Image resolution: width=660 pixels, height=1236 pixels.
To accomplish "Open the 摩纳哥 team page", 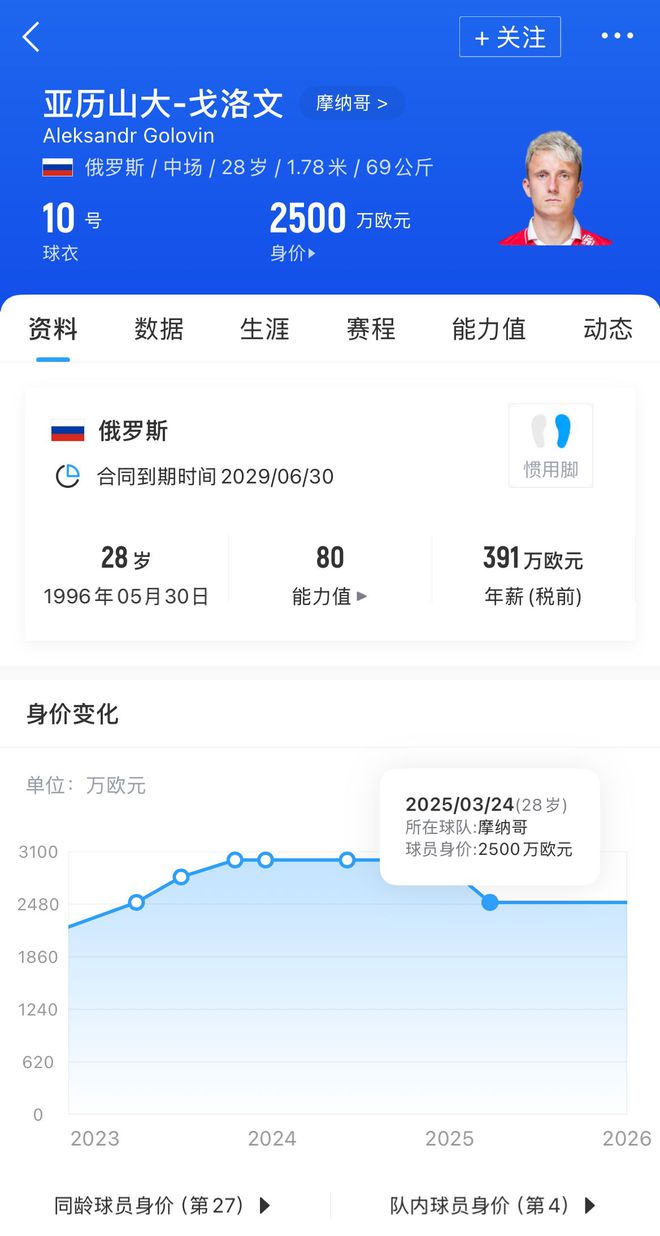I will coord(352,103).
